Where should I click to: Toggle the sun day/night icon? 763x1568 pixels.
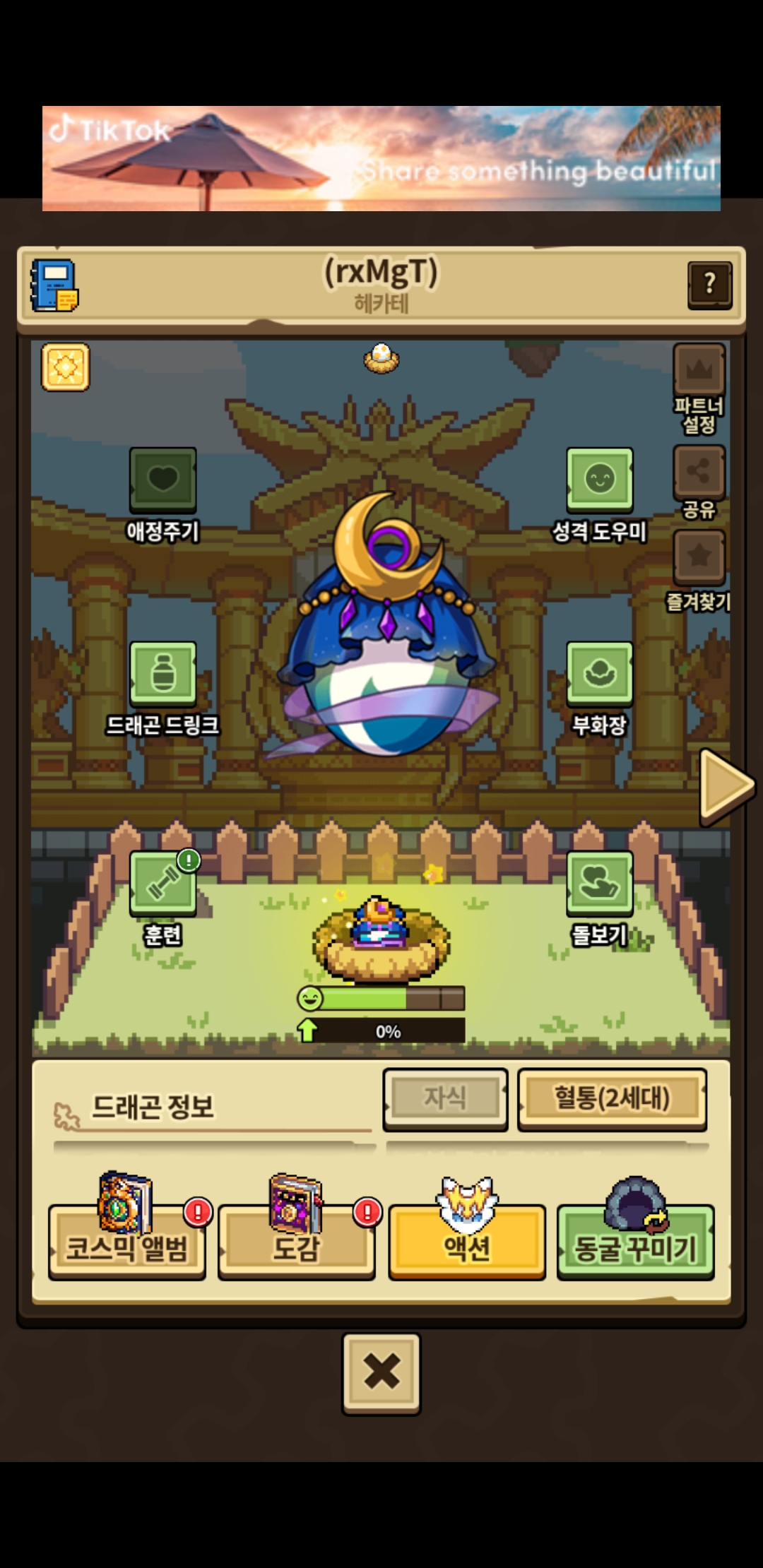pos(66,367)
